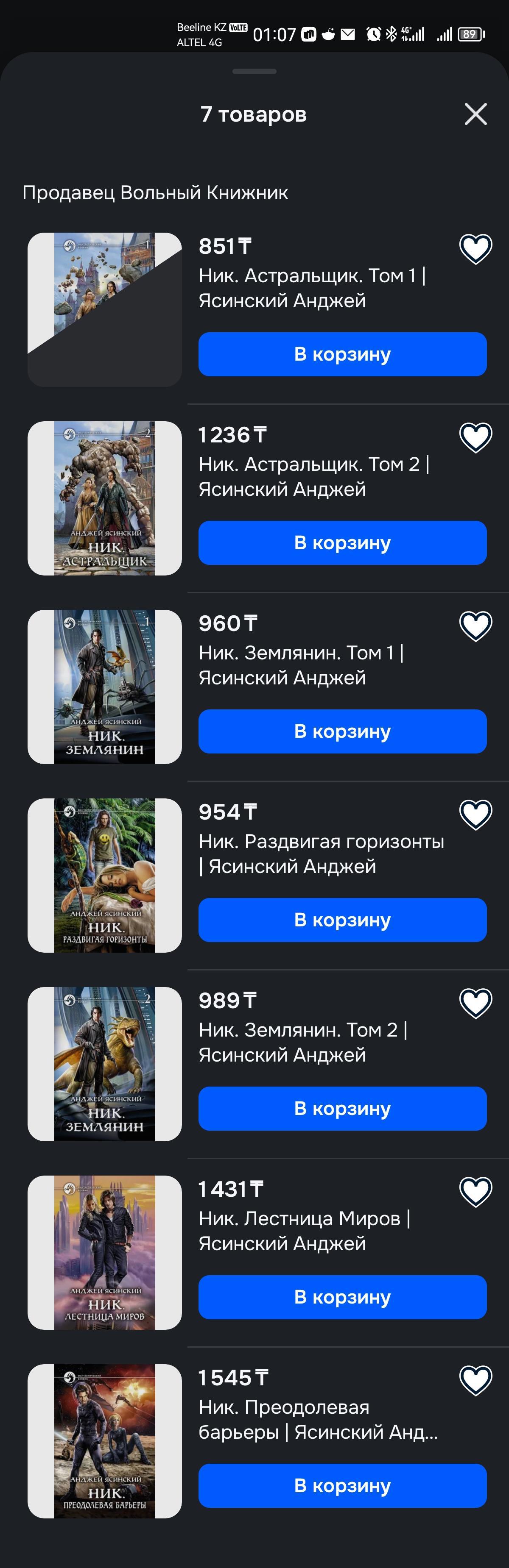Add Ник. Преодолевая барьеры to cart
Image resolution: width=509 pixels, height=1568 pixels.
[342, 1486]
